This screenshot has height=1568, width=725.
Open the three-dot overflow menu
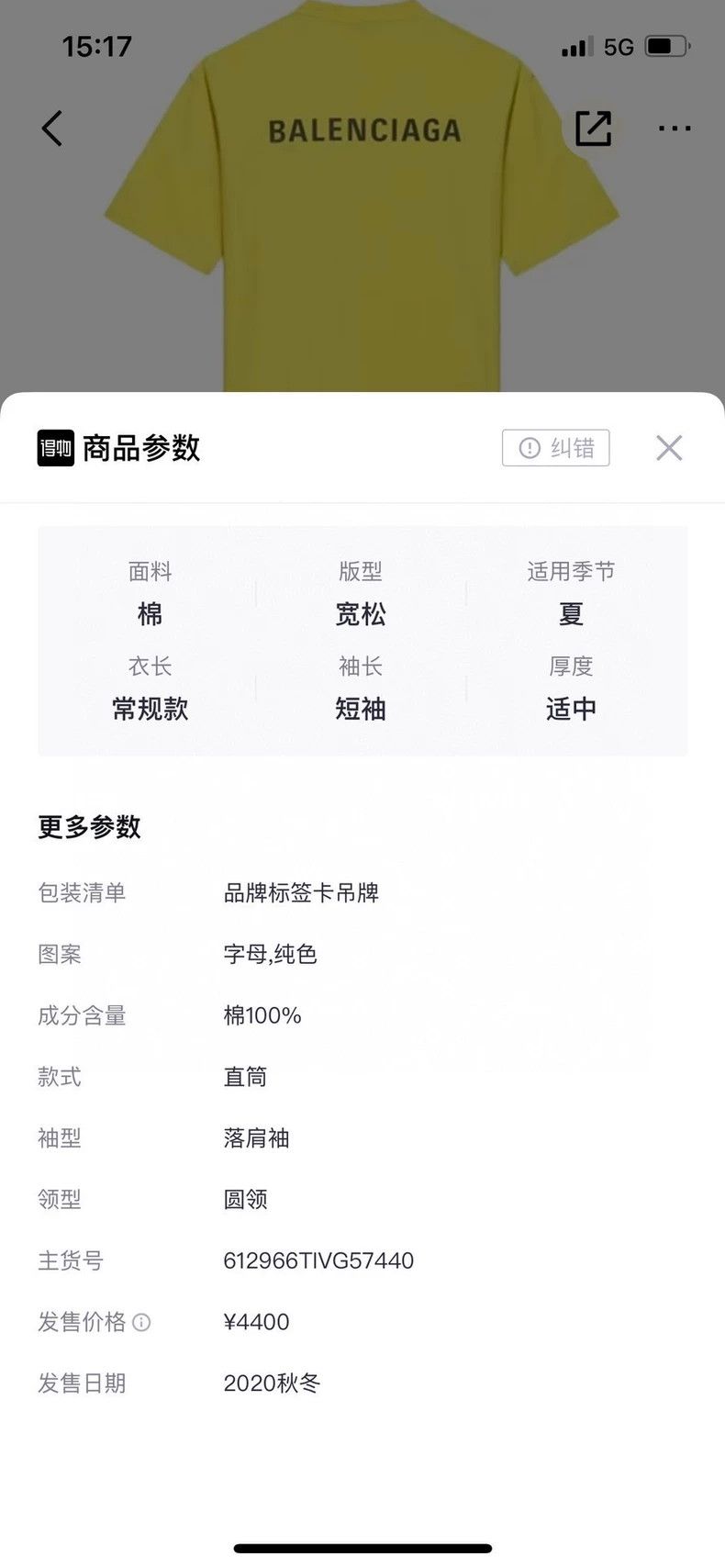click(x=675, y=129)
